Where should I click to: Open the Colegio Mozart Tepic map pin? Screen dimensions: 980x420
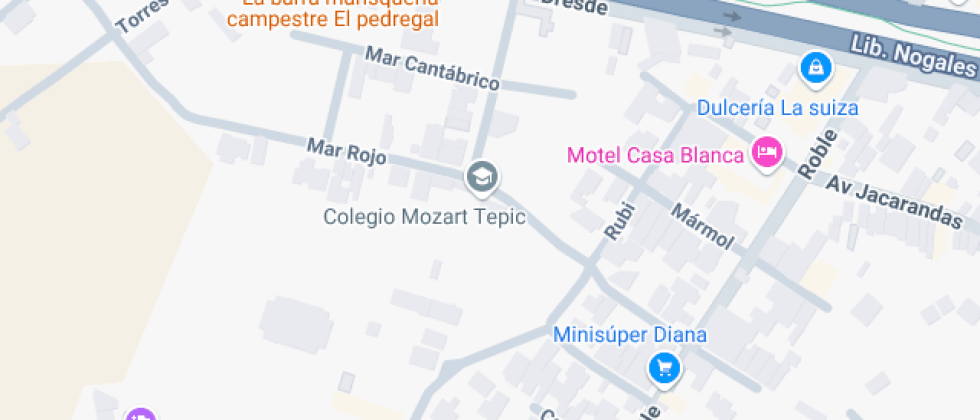pos(482,178)
